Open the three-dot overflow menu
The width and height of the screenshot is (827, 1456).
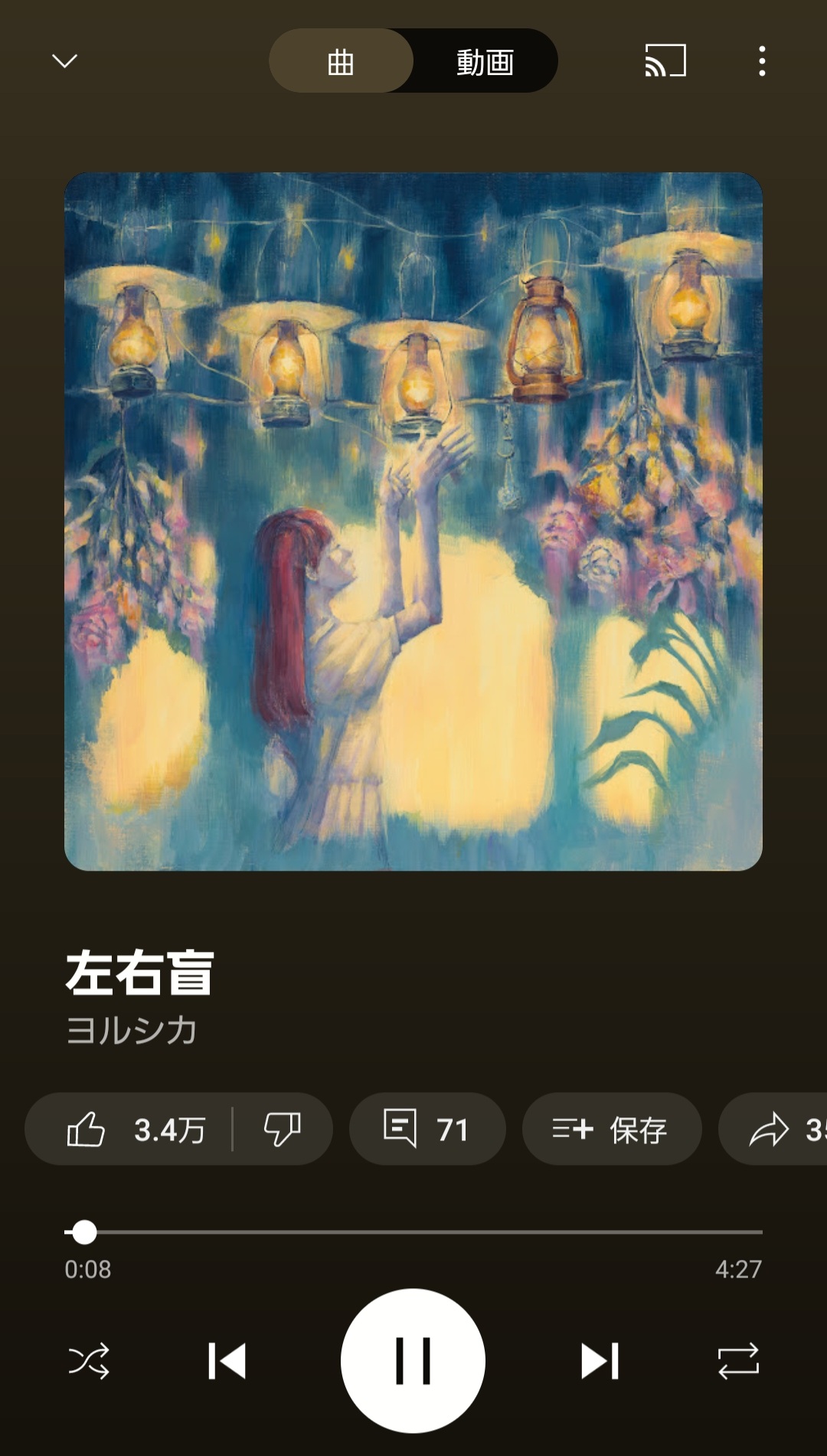point(761,61)
